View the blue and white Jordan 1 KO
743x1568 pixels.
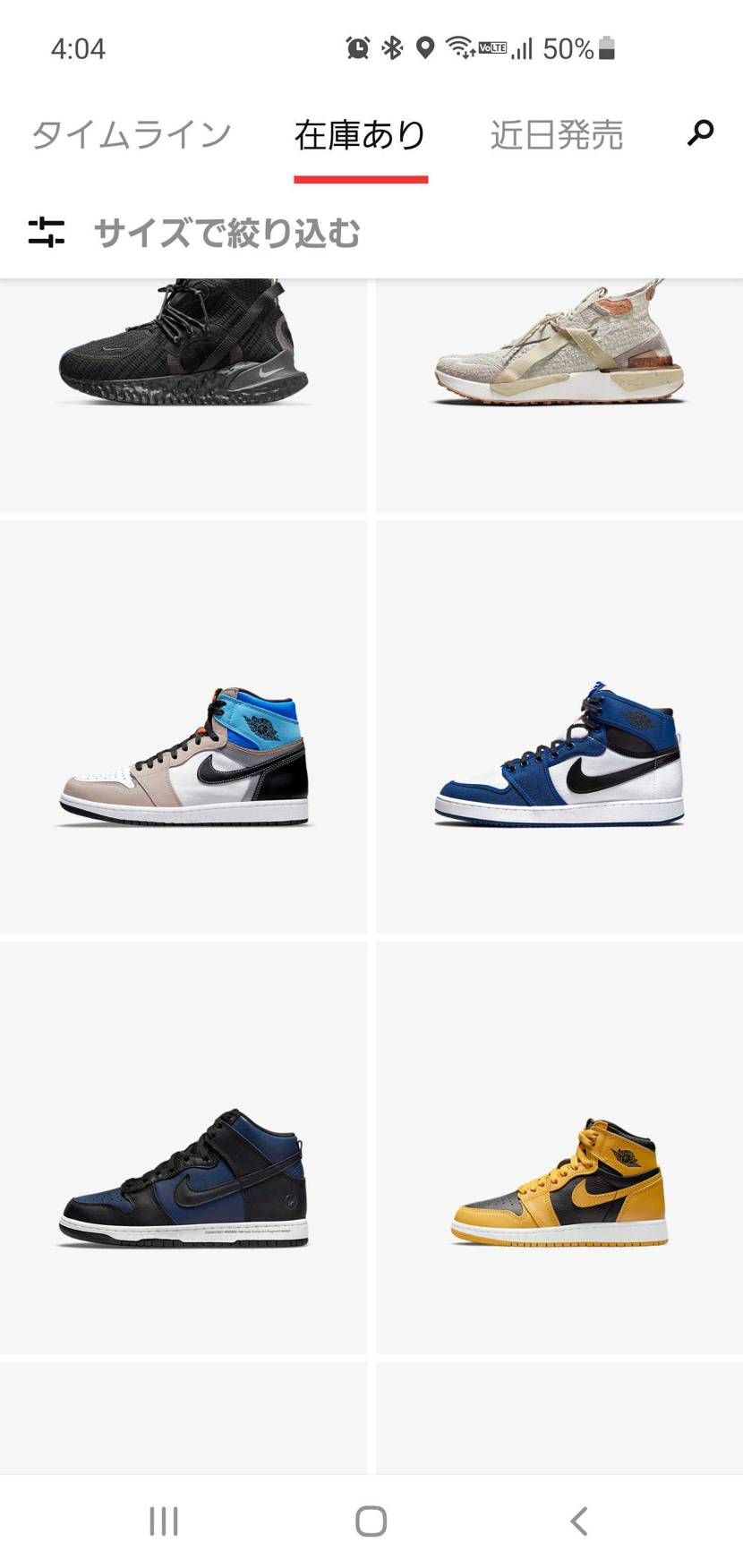559,727
